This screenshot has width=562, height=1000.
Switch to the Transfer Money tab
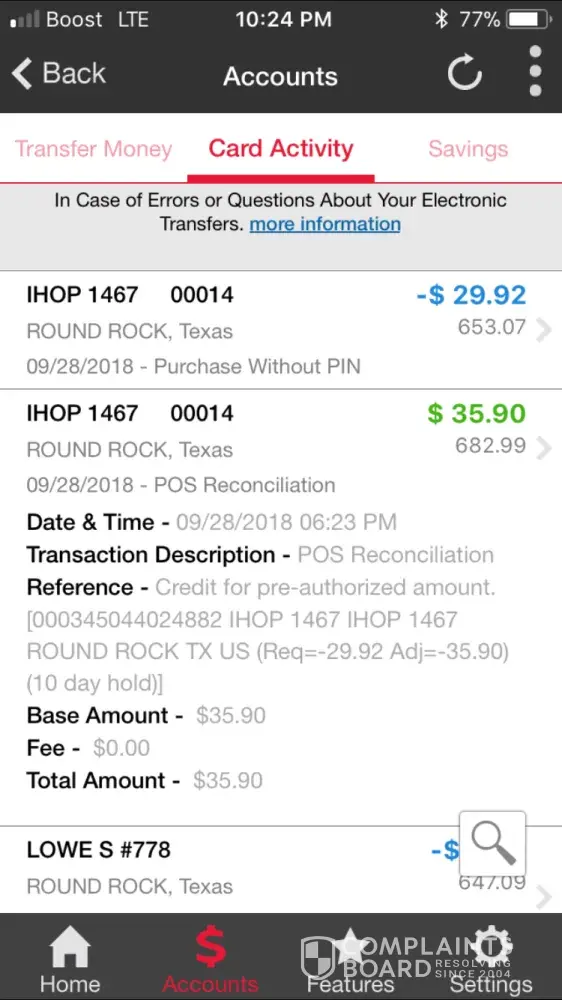click(94, 149)
